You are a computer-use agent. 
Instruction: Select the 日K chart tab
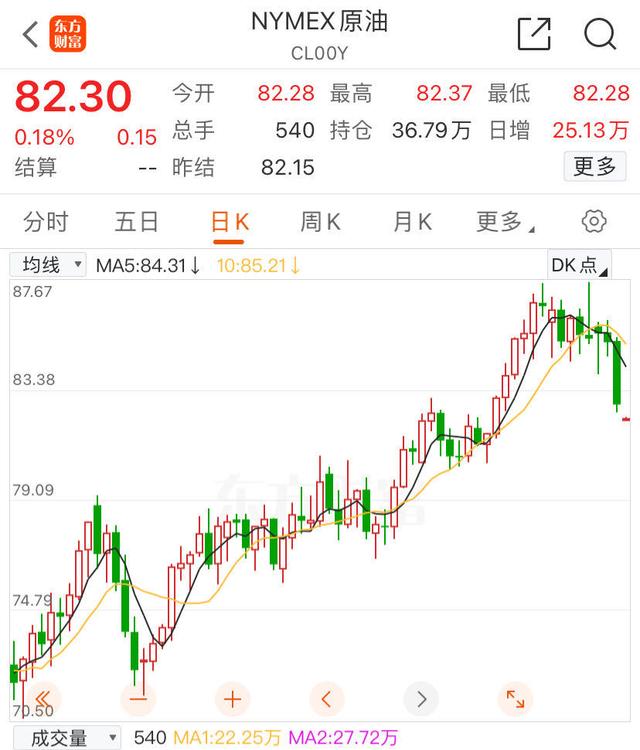[229, 221]
